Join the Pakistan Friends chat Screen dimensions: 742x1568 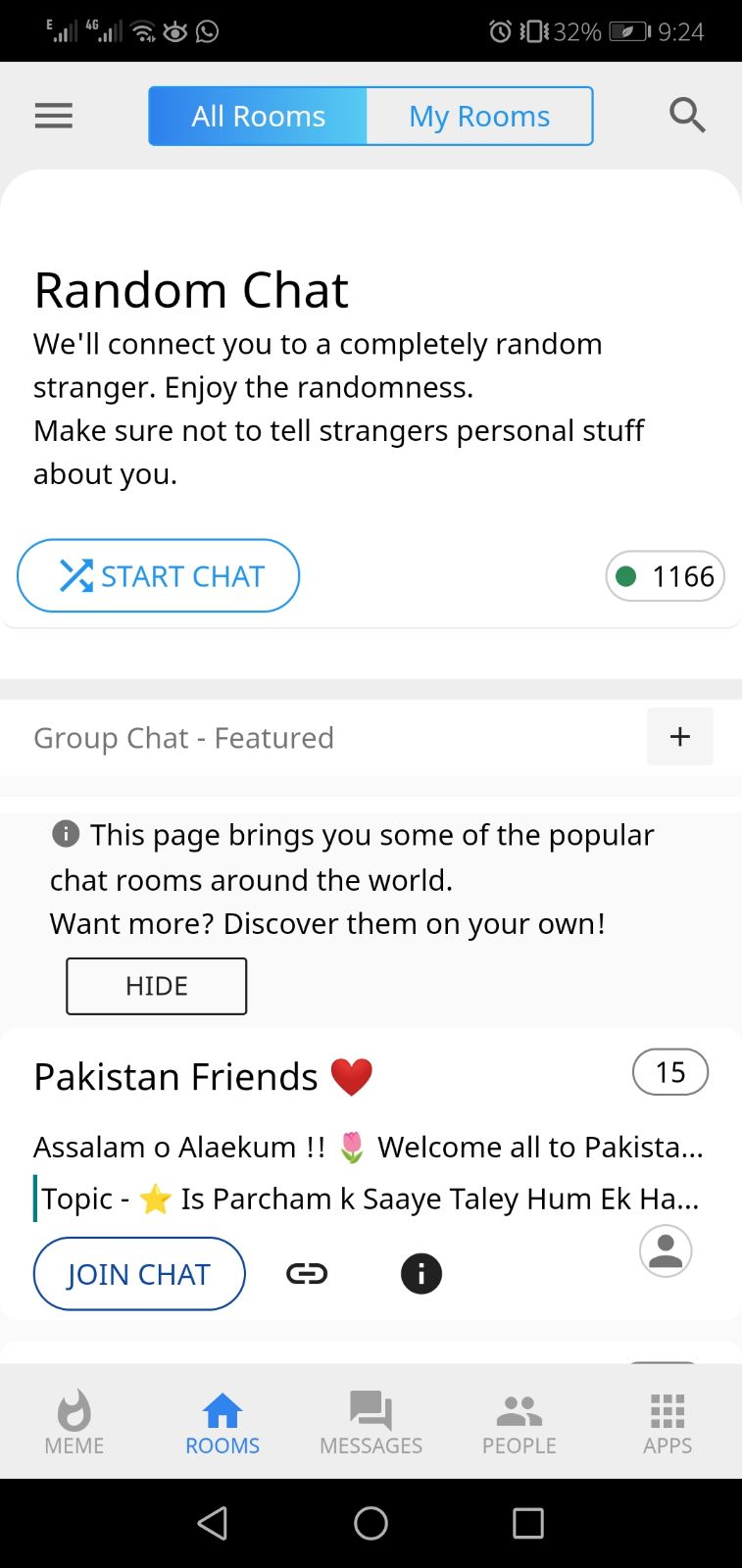click(139, 1274)
